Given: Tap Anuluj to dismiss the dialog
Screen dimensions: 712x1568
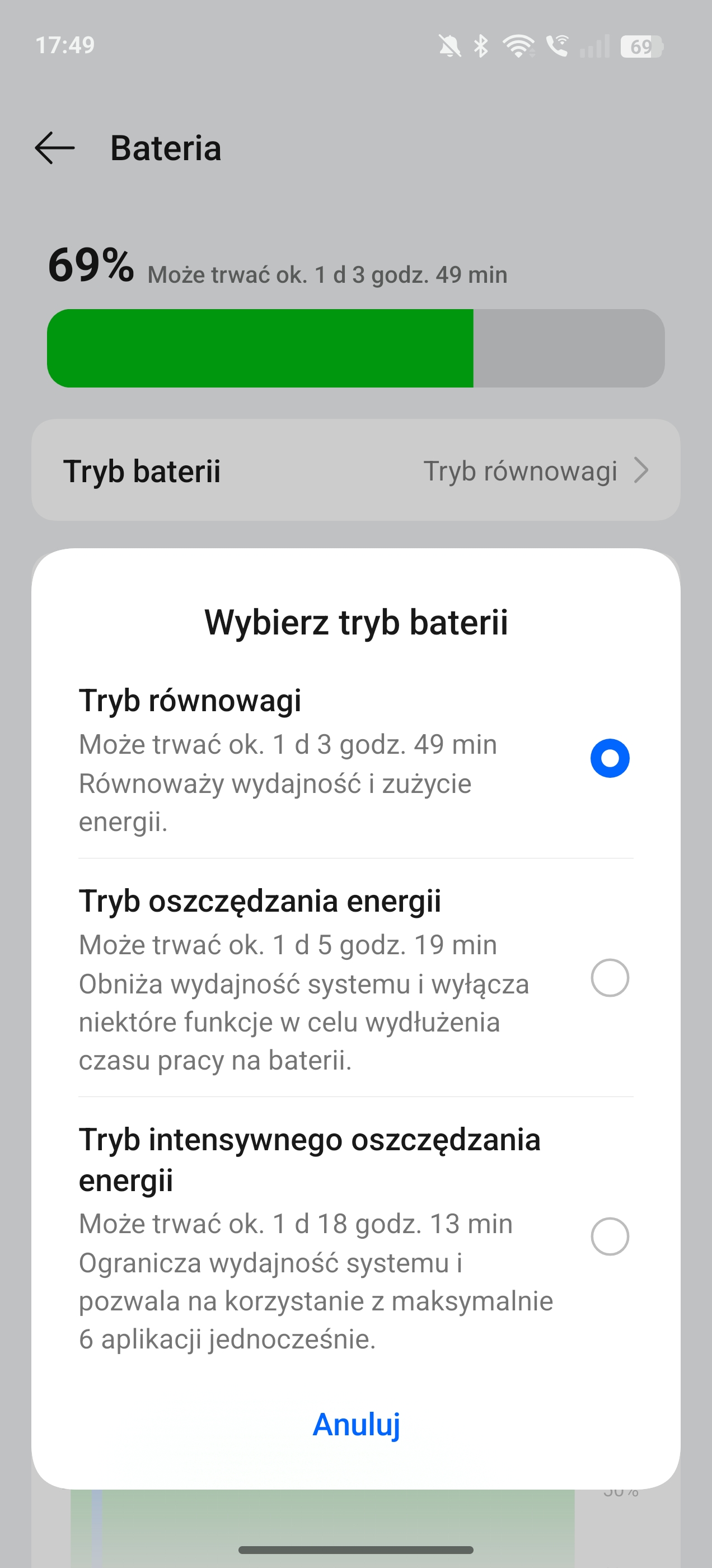Looking at the screenshot, I should coord(356,1424).
